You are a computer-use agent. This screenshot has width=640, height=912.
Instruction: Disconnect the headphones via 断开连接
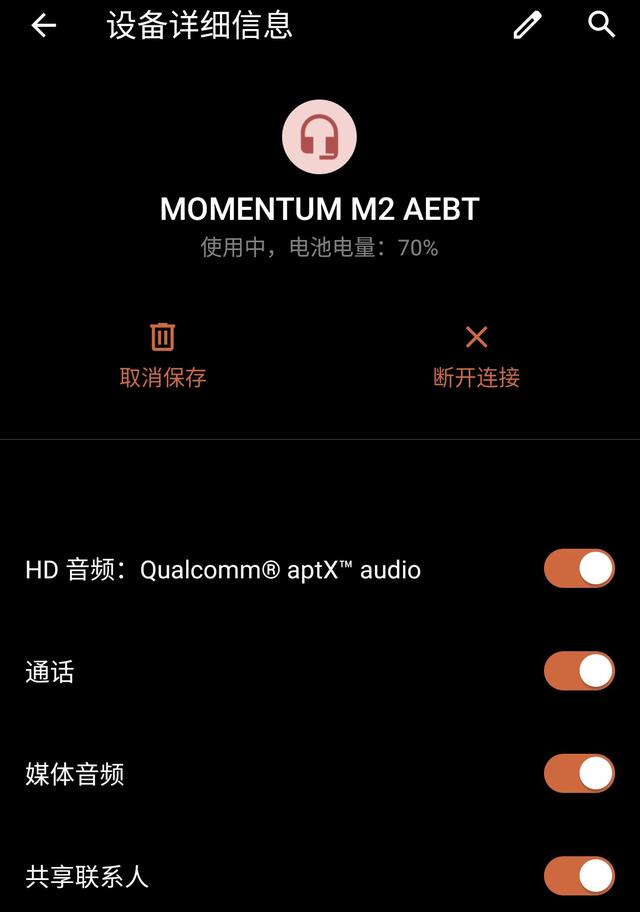pos(476,355)
